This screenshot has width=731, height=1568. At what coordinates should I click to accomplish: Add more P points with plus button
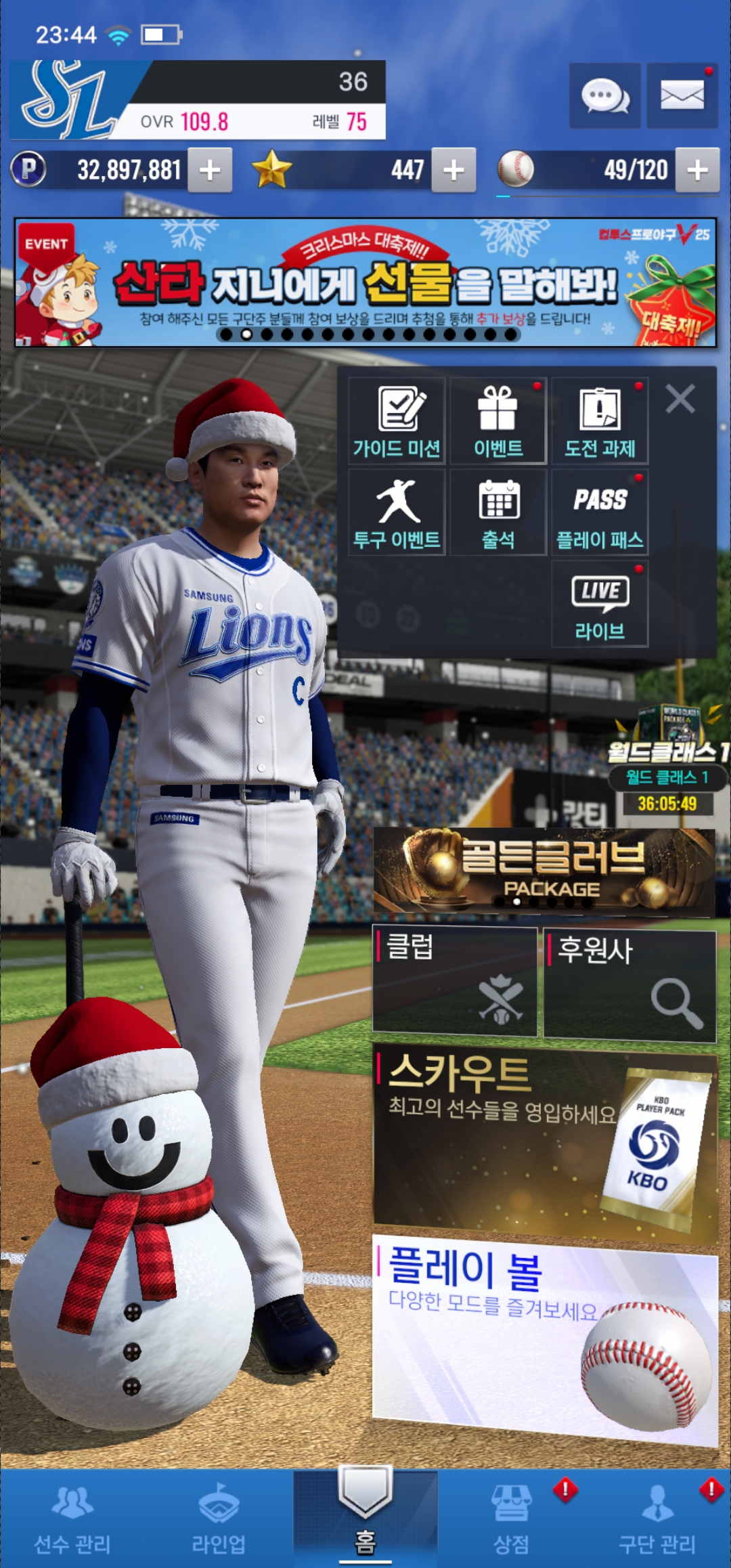(x=210, y=170)
